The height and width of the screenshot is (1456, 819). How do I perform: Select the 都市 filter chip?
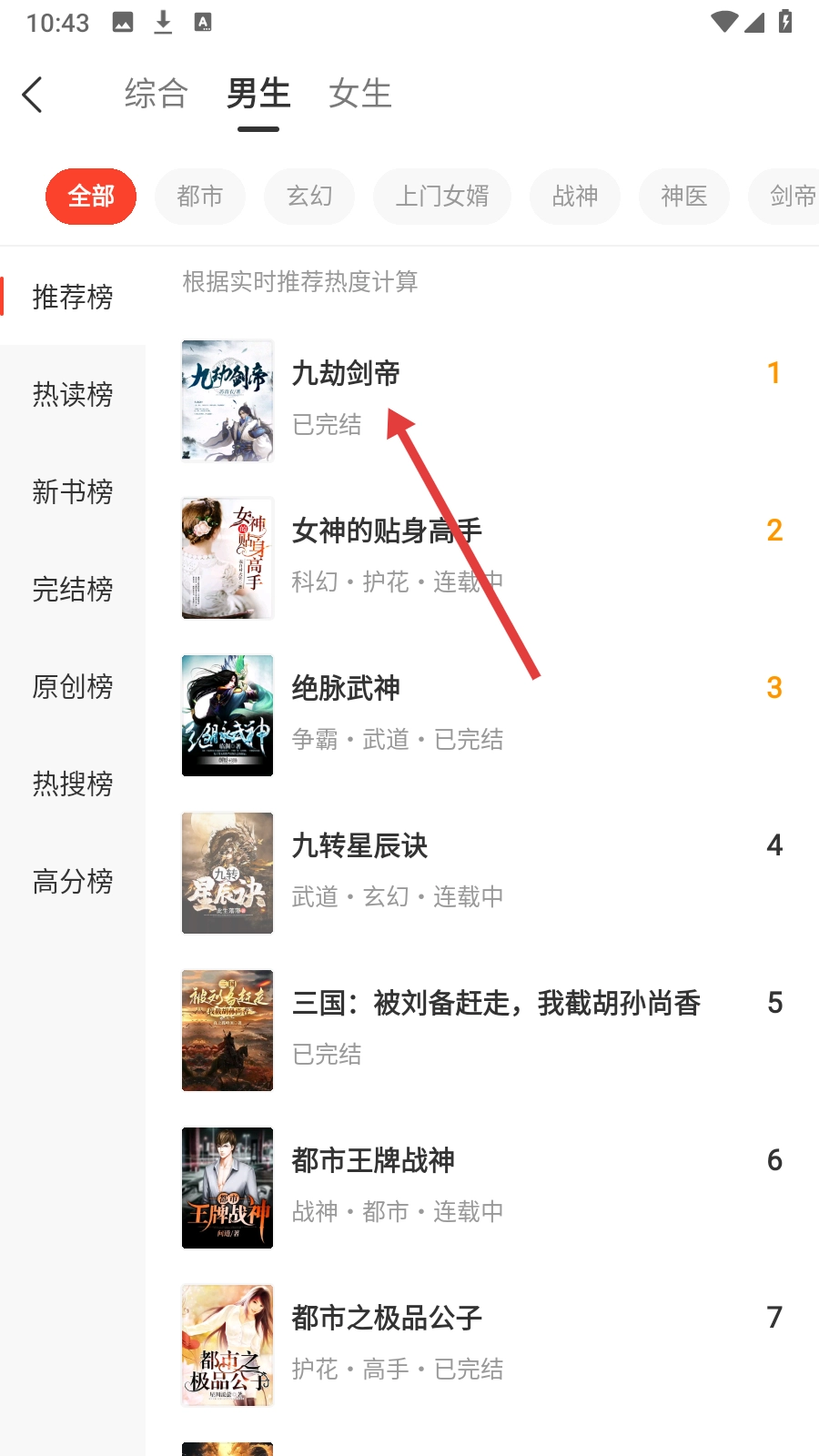coord(200,196)
